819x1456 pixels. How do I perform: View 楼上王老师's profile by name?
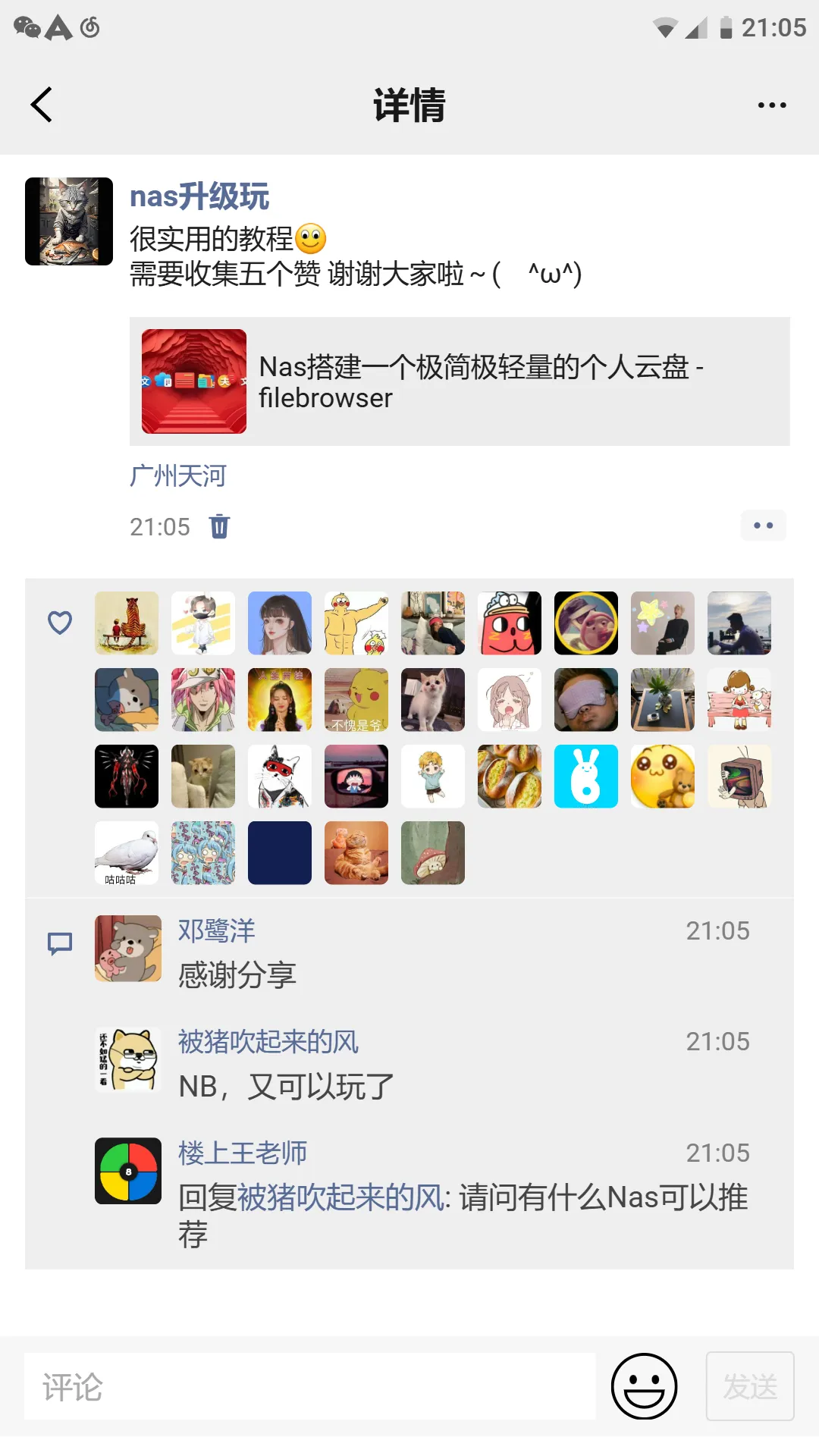[243, 1153]
